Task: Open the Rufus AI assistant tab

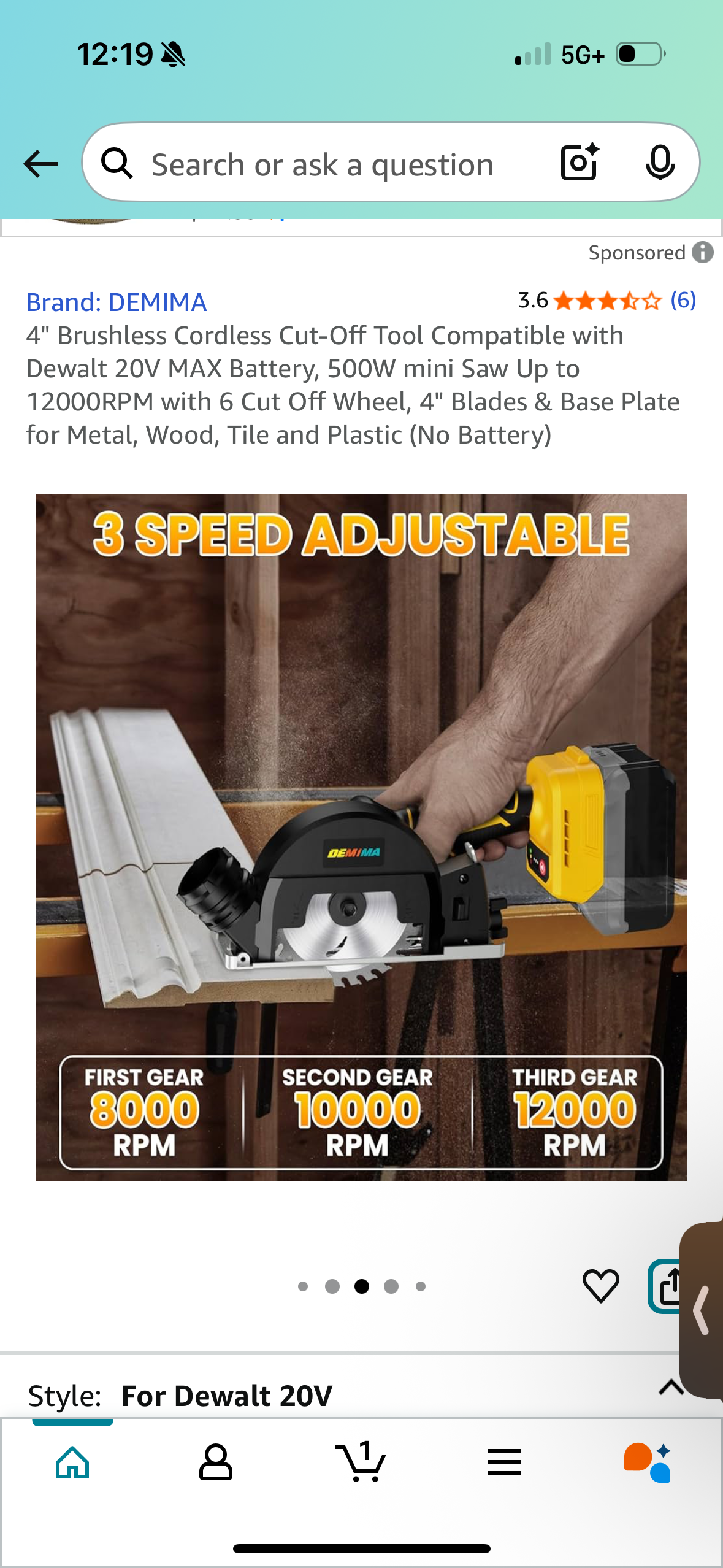Action: (x=648, y=1463)
